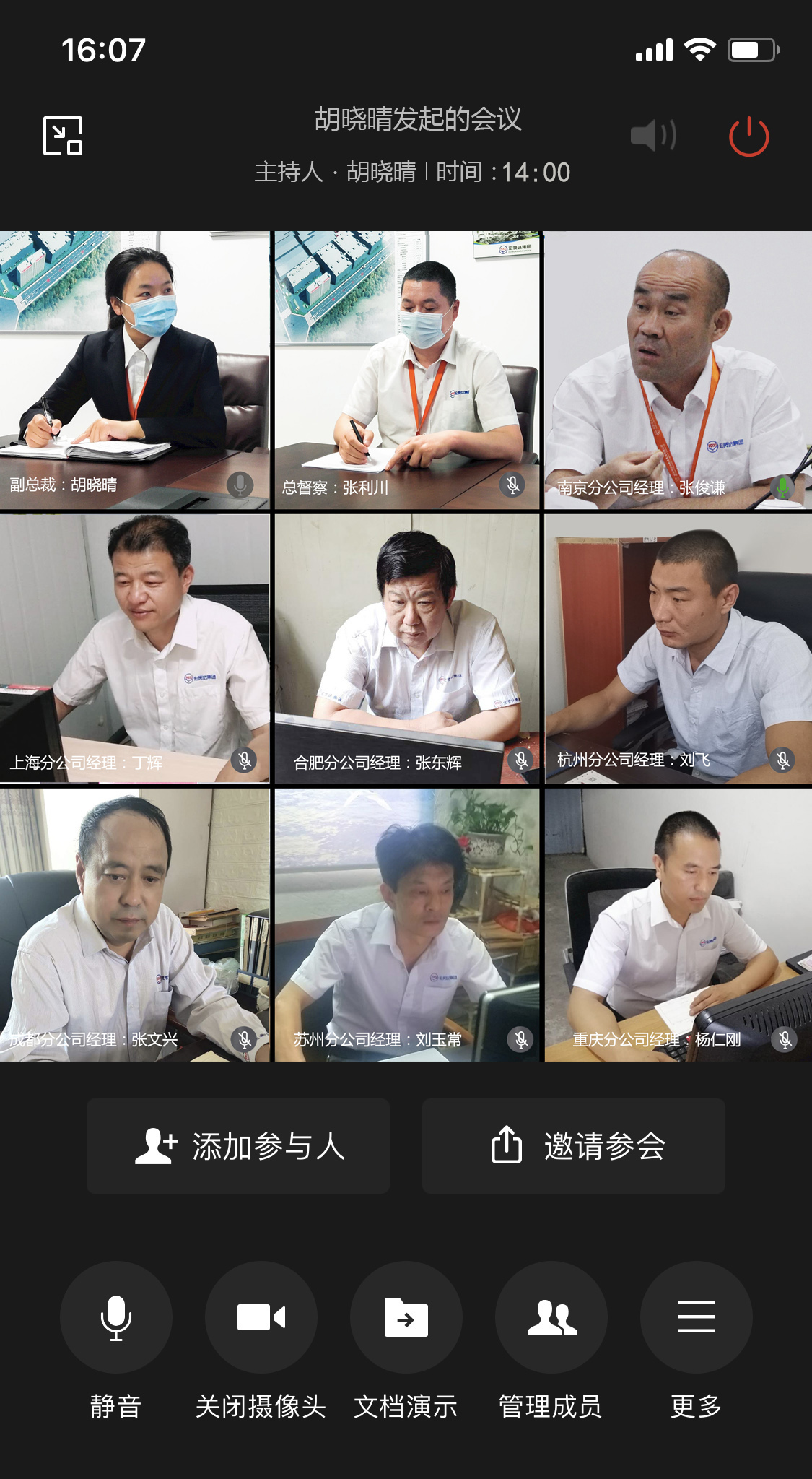Screen dimensions: 812x1479
Task: View 南京分公司经理 张俊谦 video tile
Action: point(678,370)
